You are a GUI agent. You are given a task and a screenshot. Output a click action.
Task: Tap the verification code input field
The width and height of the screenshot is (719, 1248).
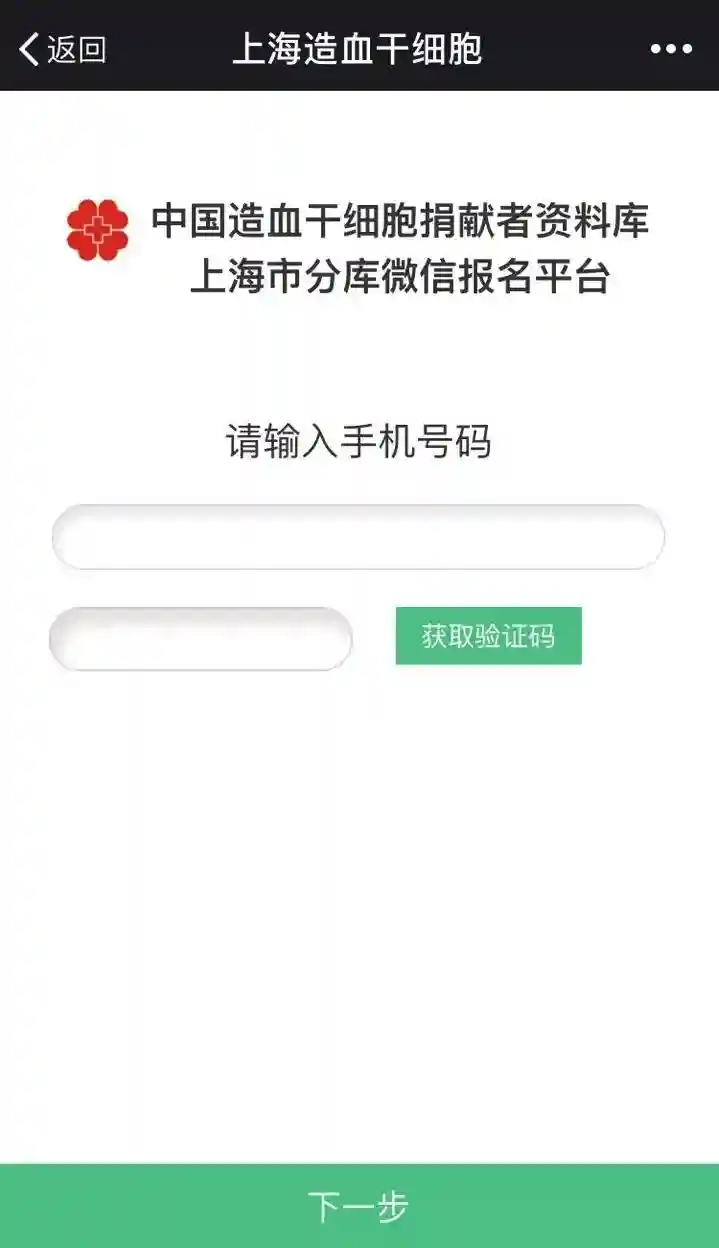(x=201, y=639)
